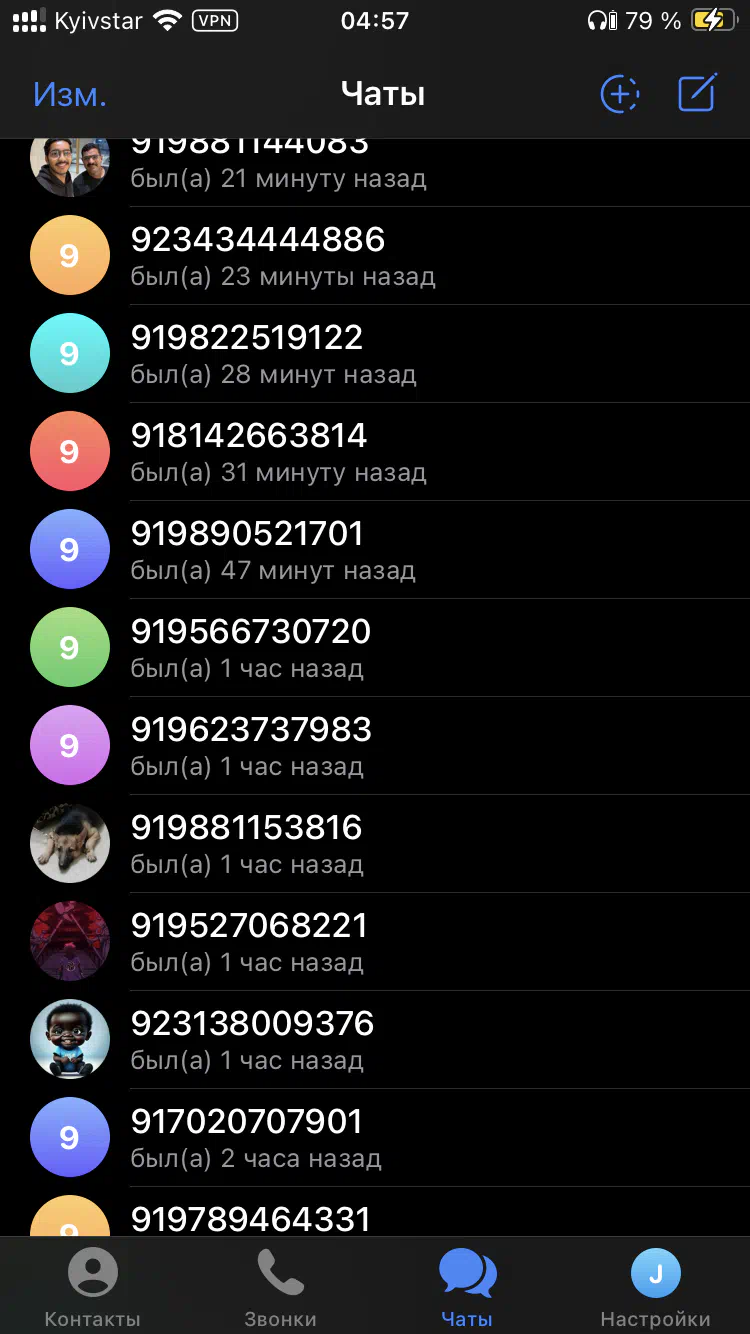The image size is (750, 1334).
Task: Open the chat with 923434444886
Action: 375,256
